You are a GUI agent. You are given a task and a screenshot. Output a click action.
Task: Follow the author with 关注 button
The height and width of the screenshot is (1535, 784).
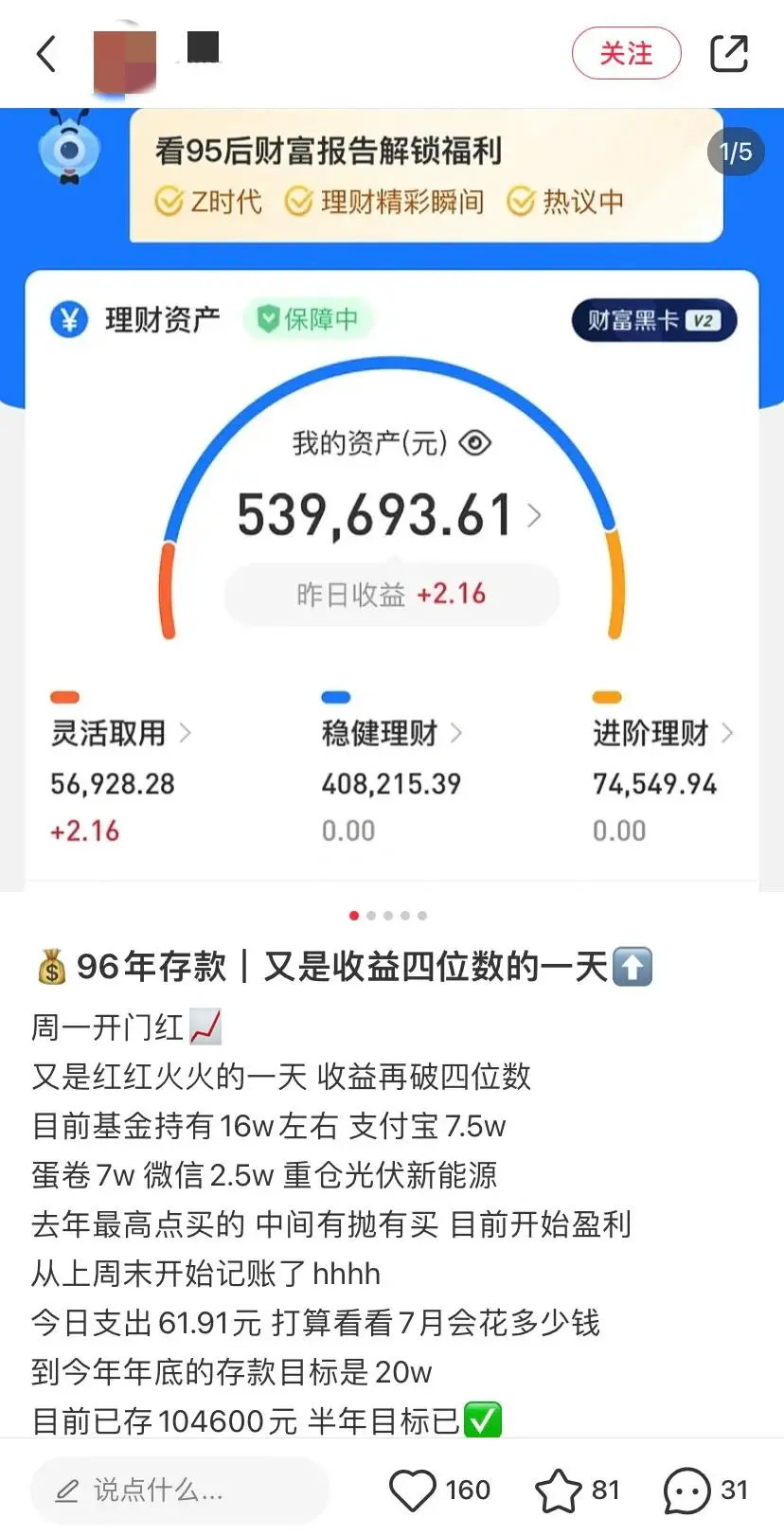[x=626, y=54]
